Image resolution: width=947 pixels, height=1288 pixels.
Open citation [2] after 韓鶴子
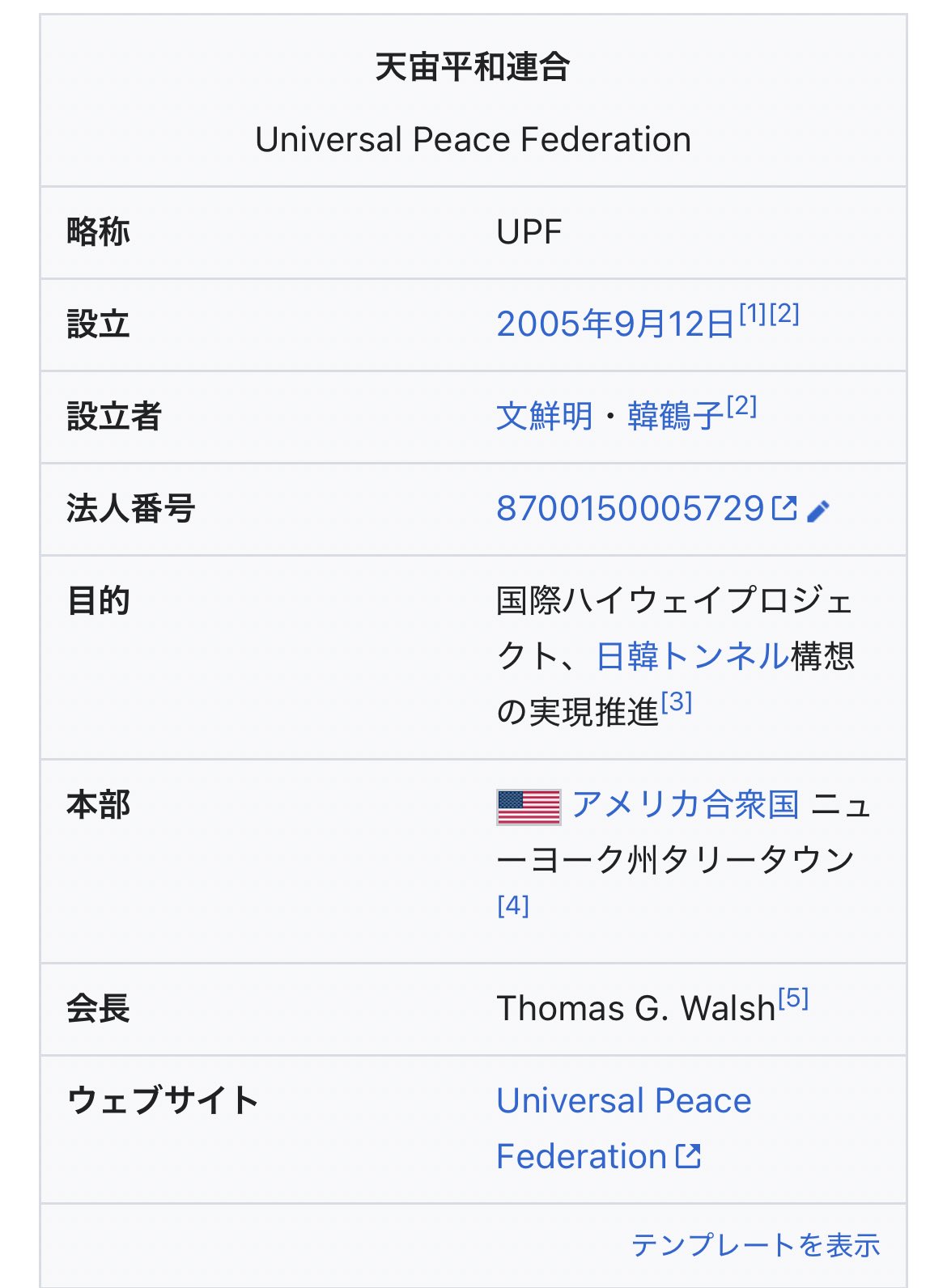tap(741, 405)
